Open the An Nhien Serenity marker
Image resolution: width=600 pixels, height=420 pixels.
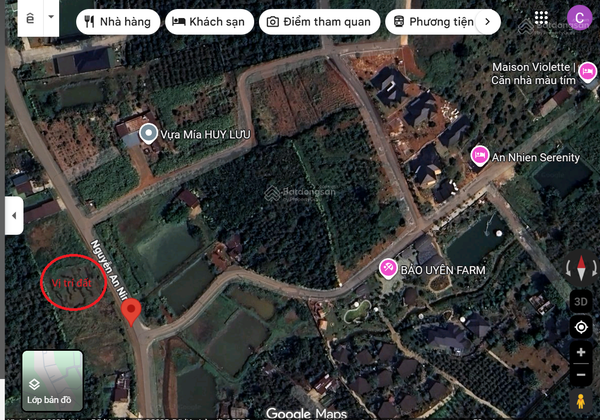tap(479, 157)
